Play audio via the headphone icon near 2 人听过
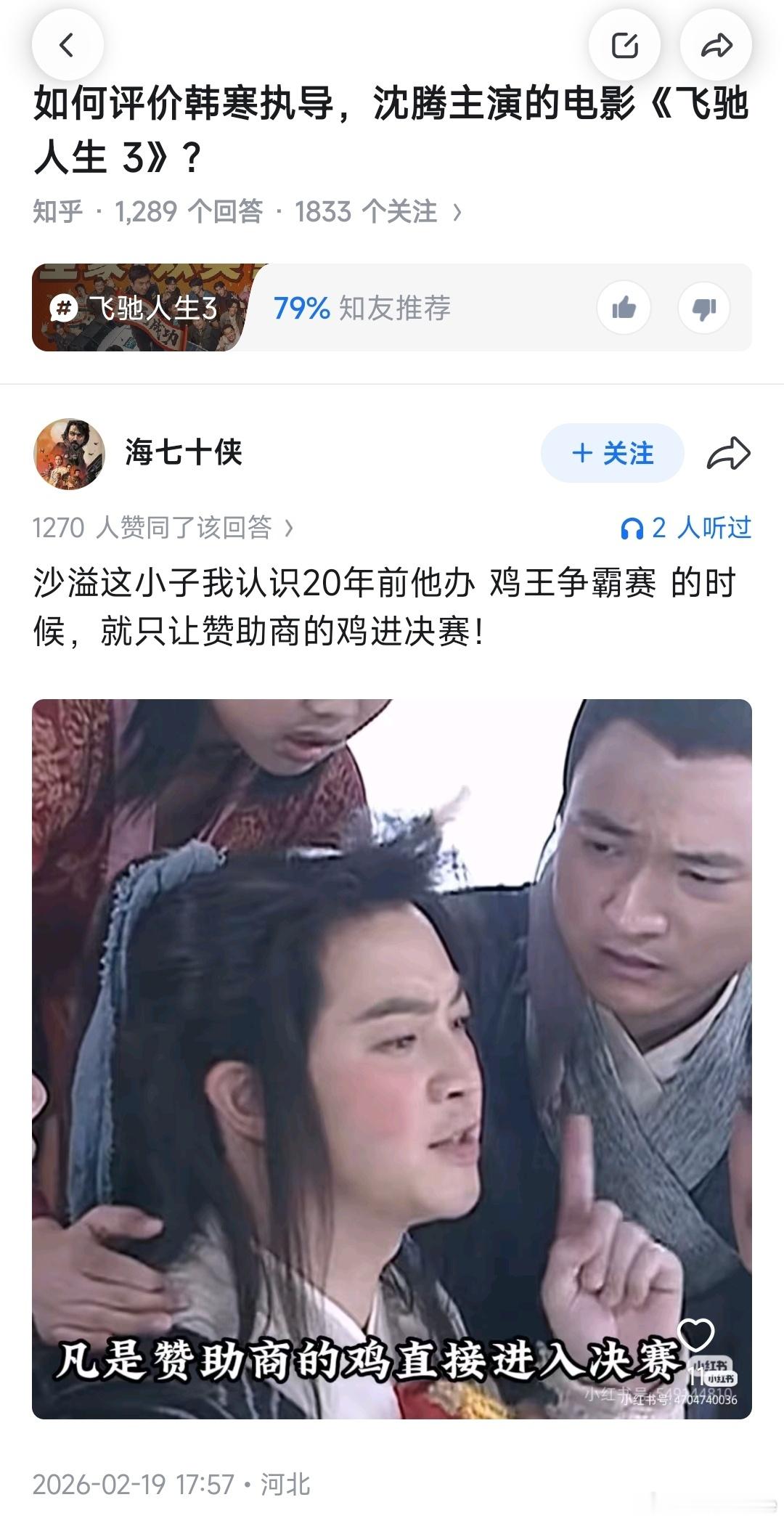Screen dimensions: 784x1521 click(x=634, y=529)
